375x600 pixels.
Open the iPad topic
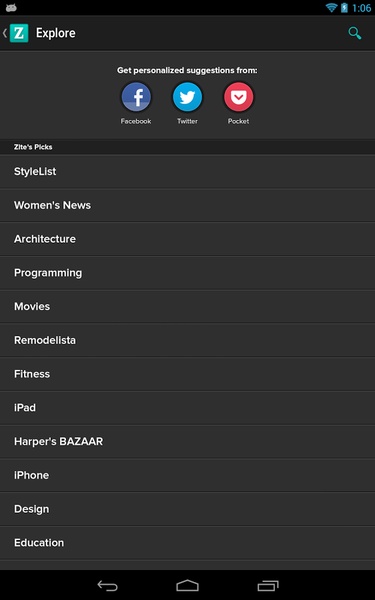pyautogui.click(x=188, y=408)
